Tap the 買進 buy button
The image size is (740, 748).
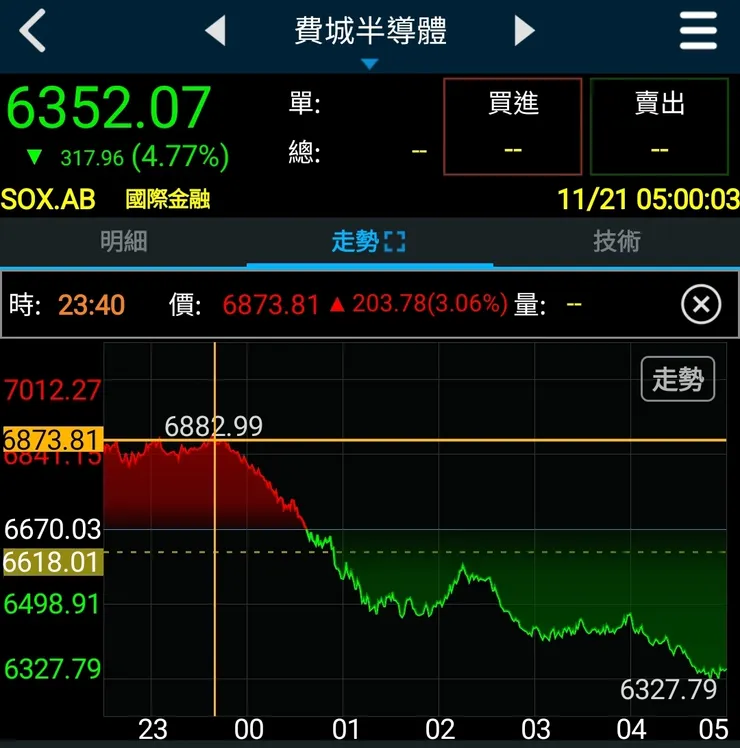pos(513,126)
